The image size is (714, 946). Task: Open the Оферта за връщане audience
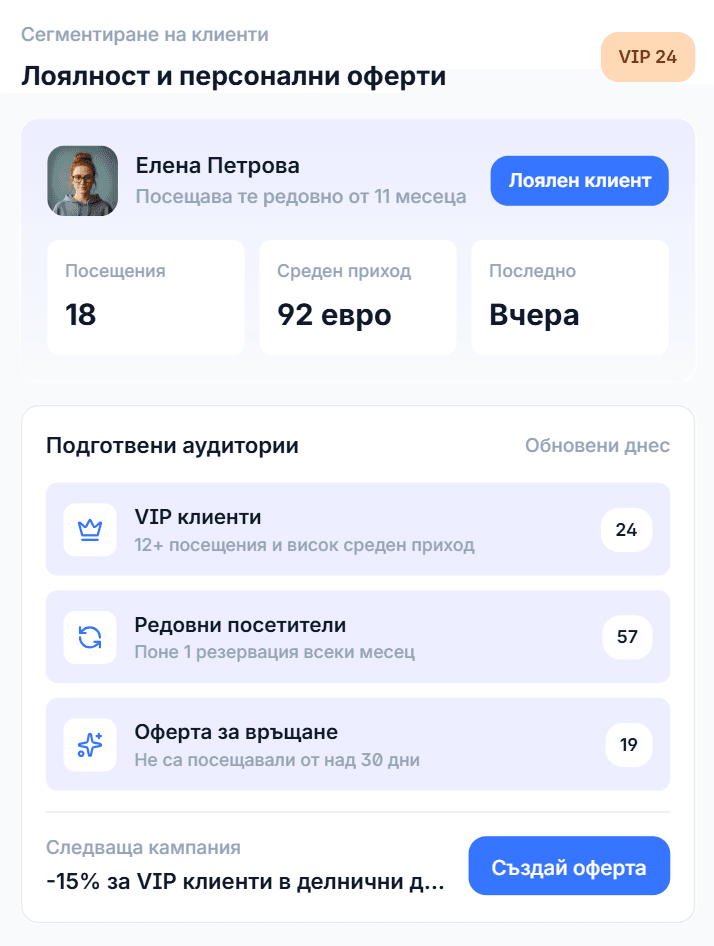coord(357,744)
